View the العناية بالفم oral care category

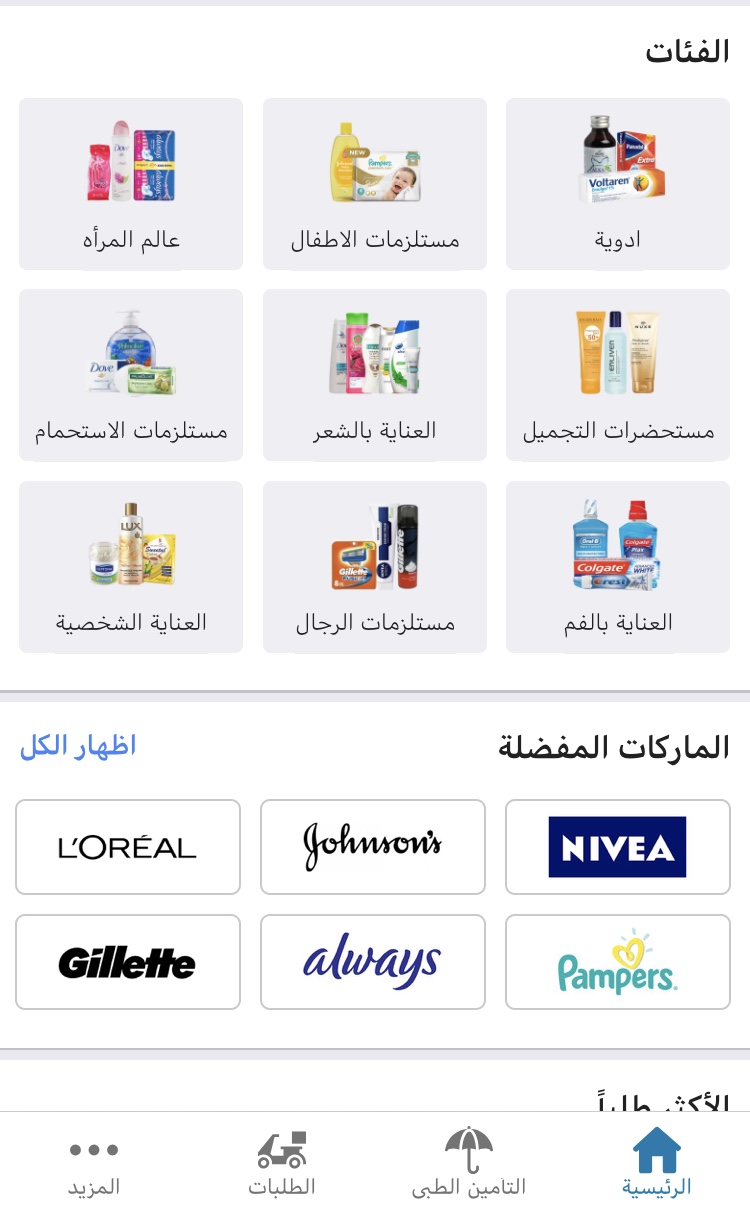coord(617,567)
